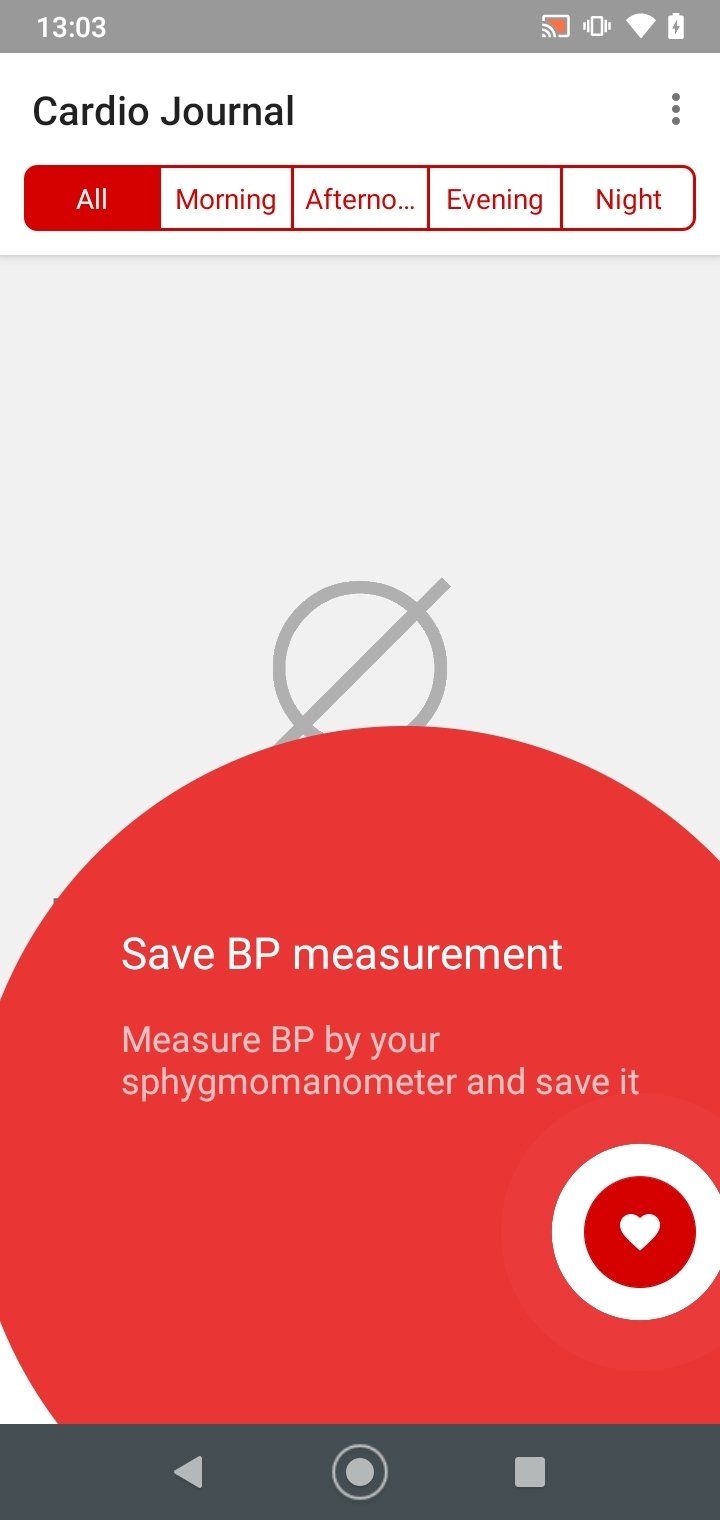Switch to the Afternoon filter

tap(360, 199)
